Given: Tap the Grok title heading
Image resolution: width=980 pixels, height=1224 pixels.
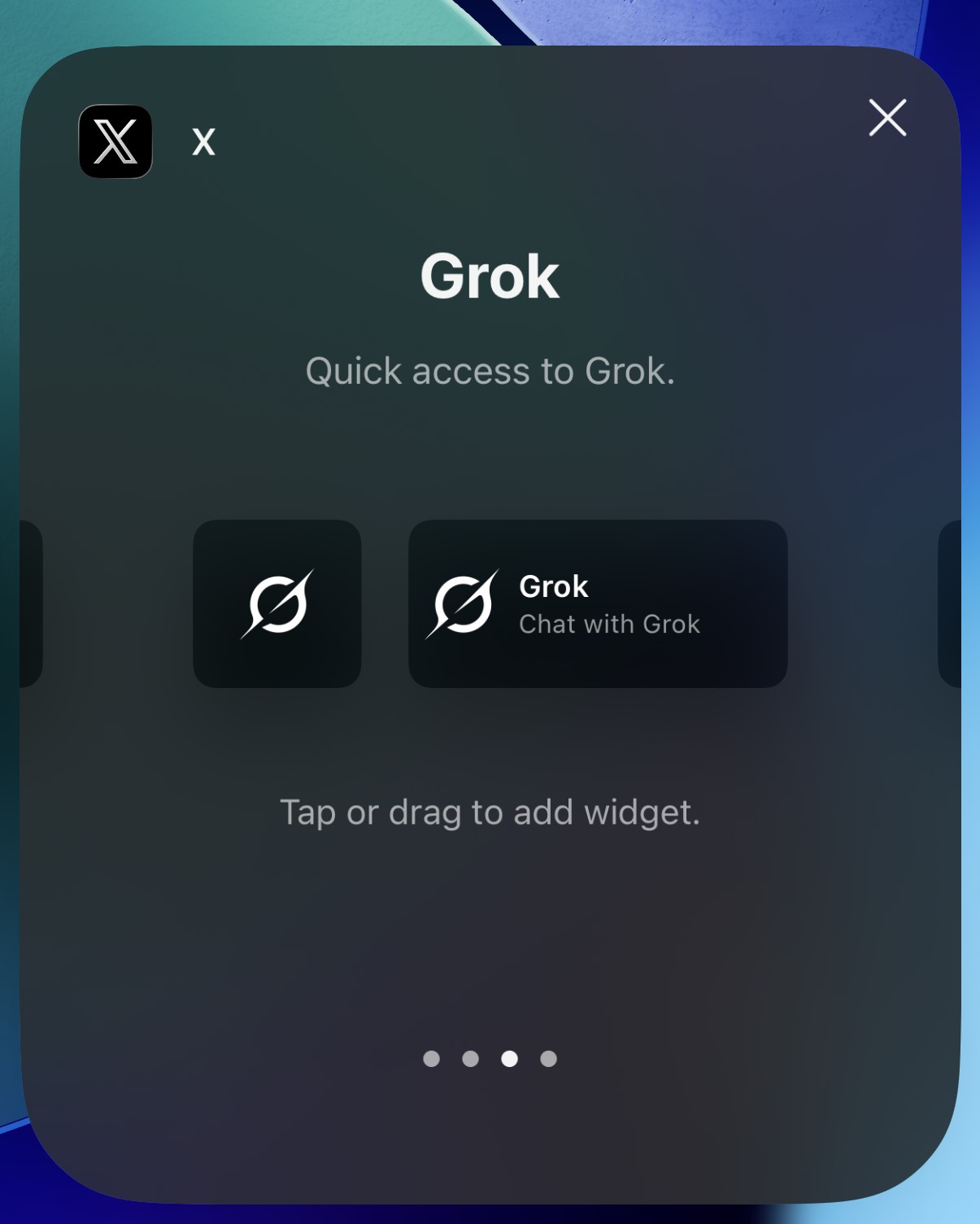Looking at the screenshot, I should tap(490, 277).
